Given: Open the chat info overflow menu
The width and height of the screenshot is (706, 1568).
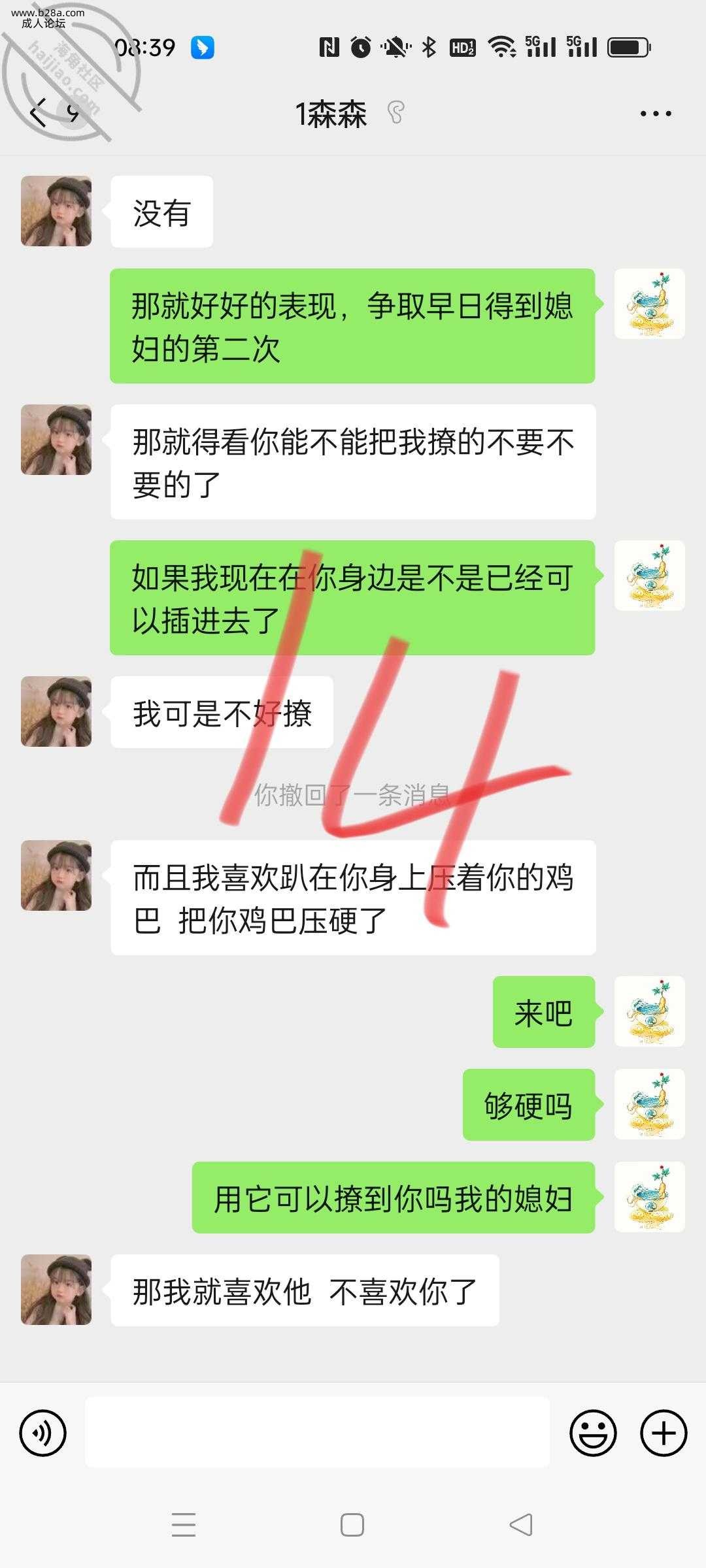Looking at the screenshot, I should 655,114.
